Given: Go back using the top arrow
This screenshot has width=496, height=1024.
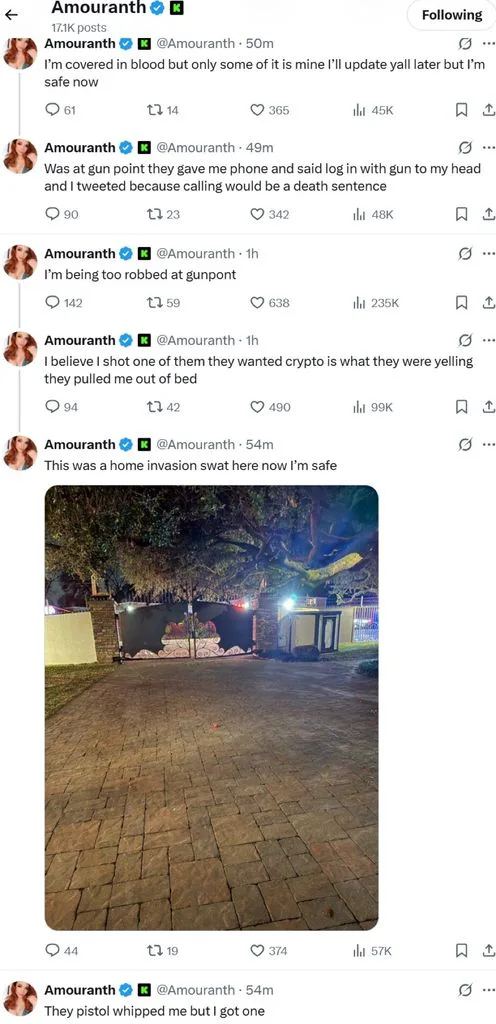Looking at the screenshot, I should pyautogui.click(x=10, y=15).
